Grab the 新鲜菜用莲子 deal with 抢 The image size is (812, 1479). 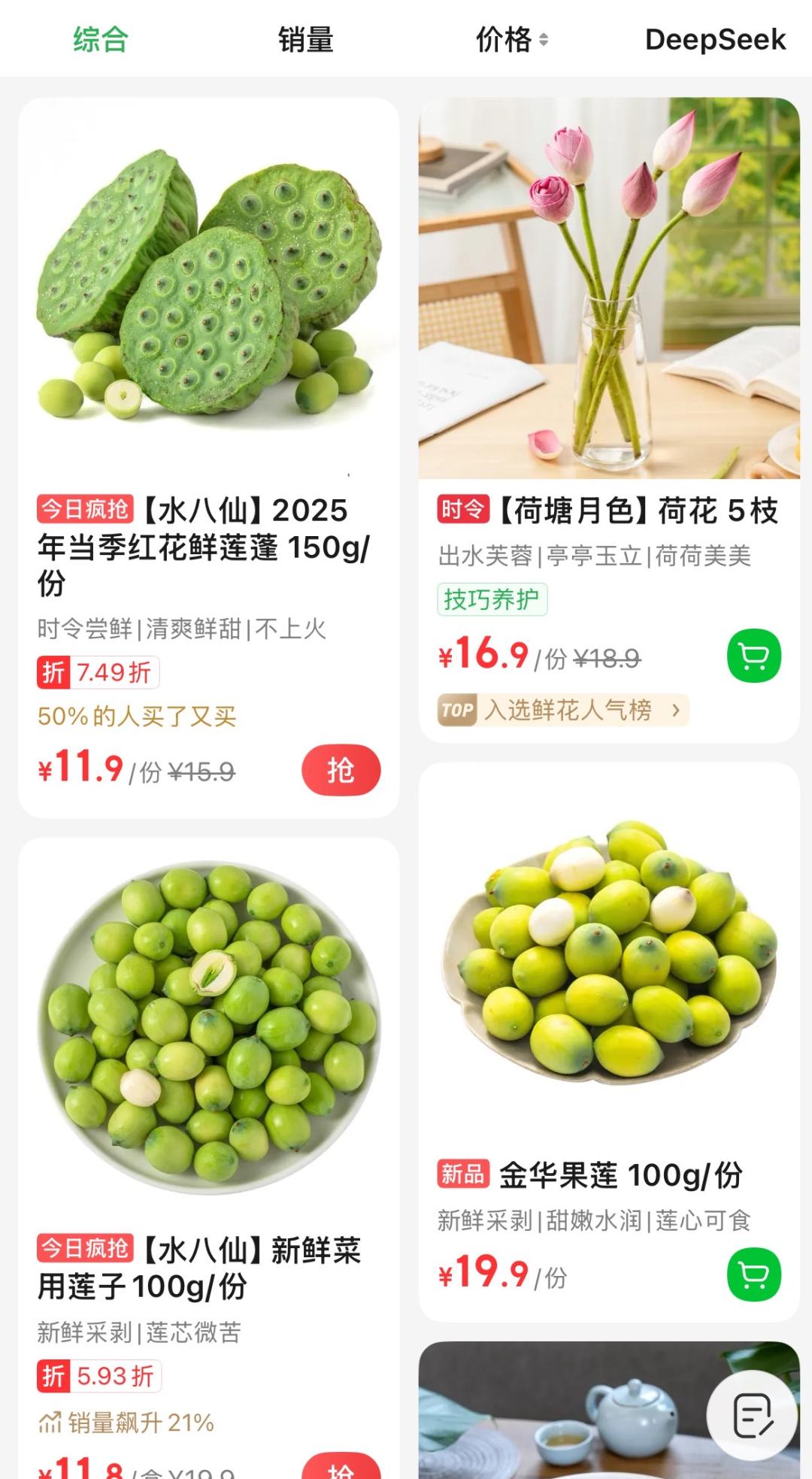pyautogui.click(x=341, y=1468)
